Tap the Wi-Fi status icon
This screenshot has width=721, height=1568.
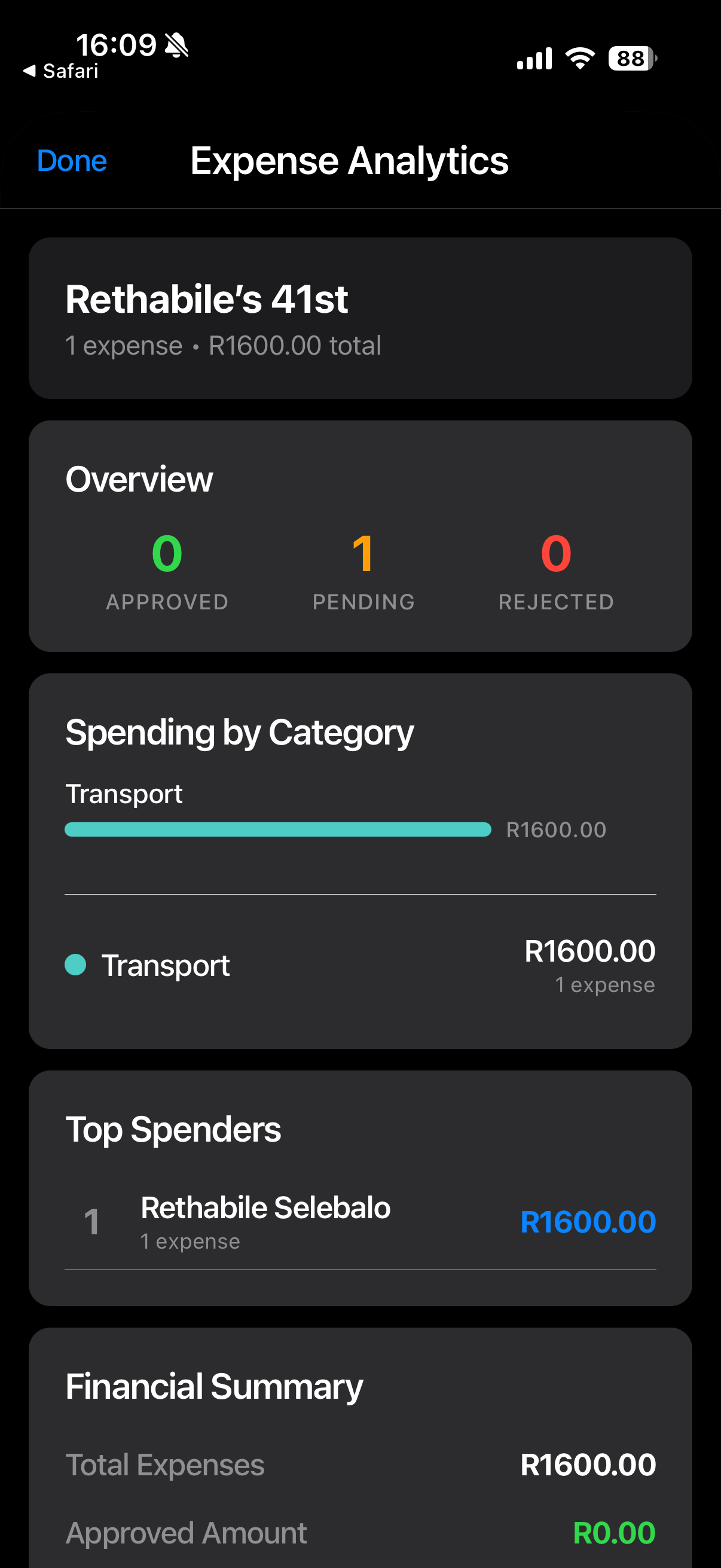[x=581, y=57]
